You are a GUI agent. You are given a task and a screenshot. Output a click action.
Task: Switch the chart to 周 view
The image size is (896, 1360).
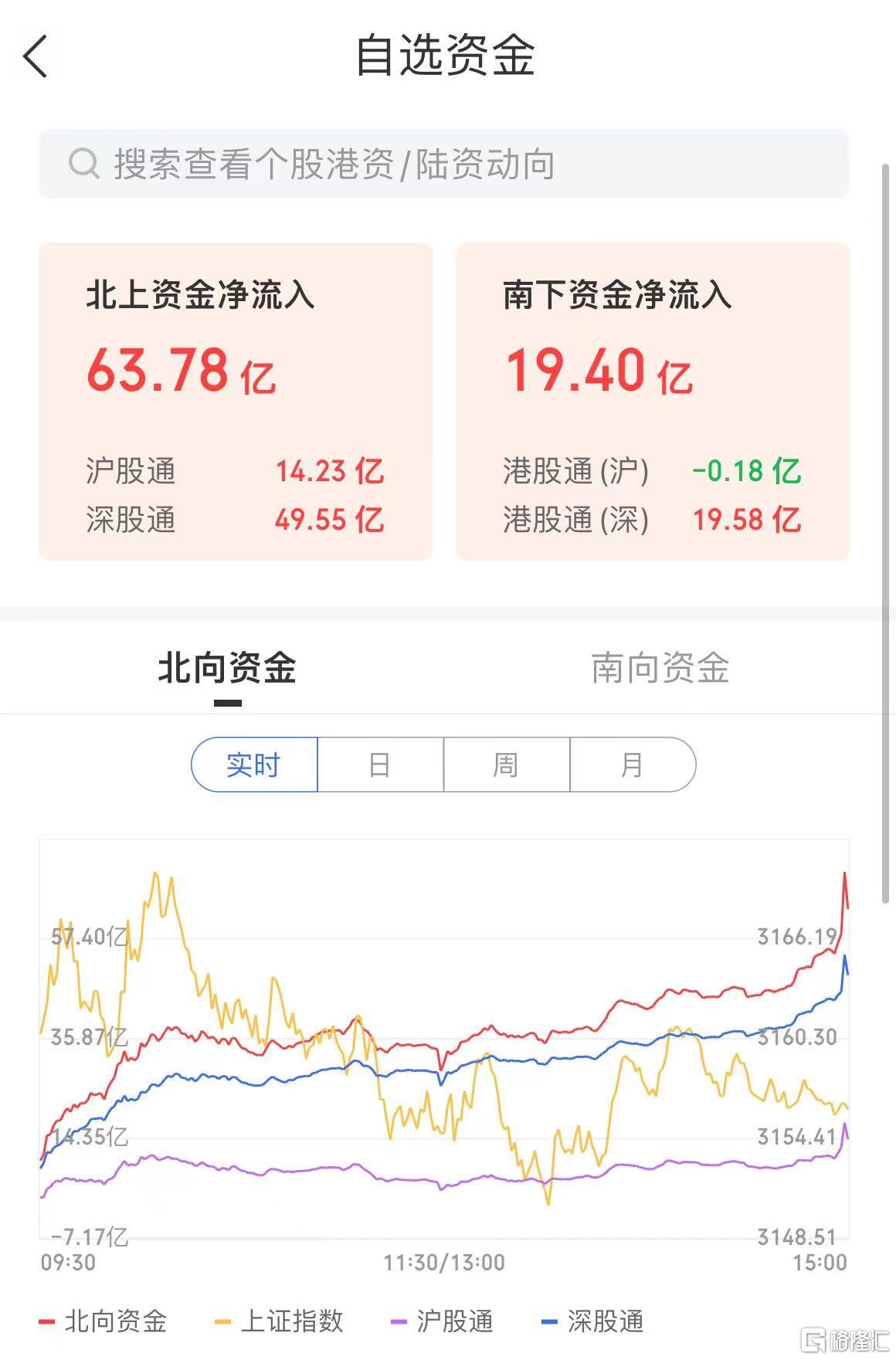(x=507, y=765)
